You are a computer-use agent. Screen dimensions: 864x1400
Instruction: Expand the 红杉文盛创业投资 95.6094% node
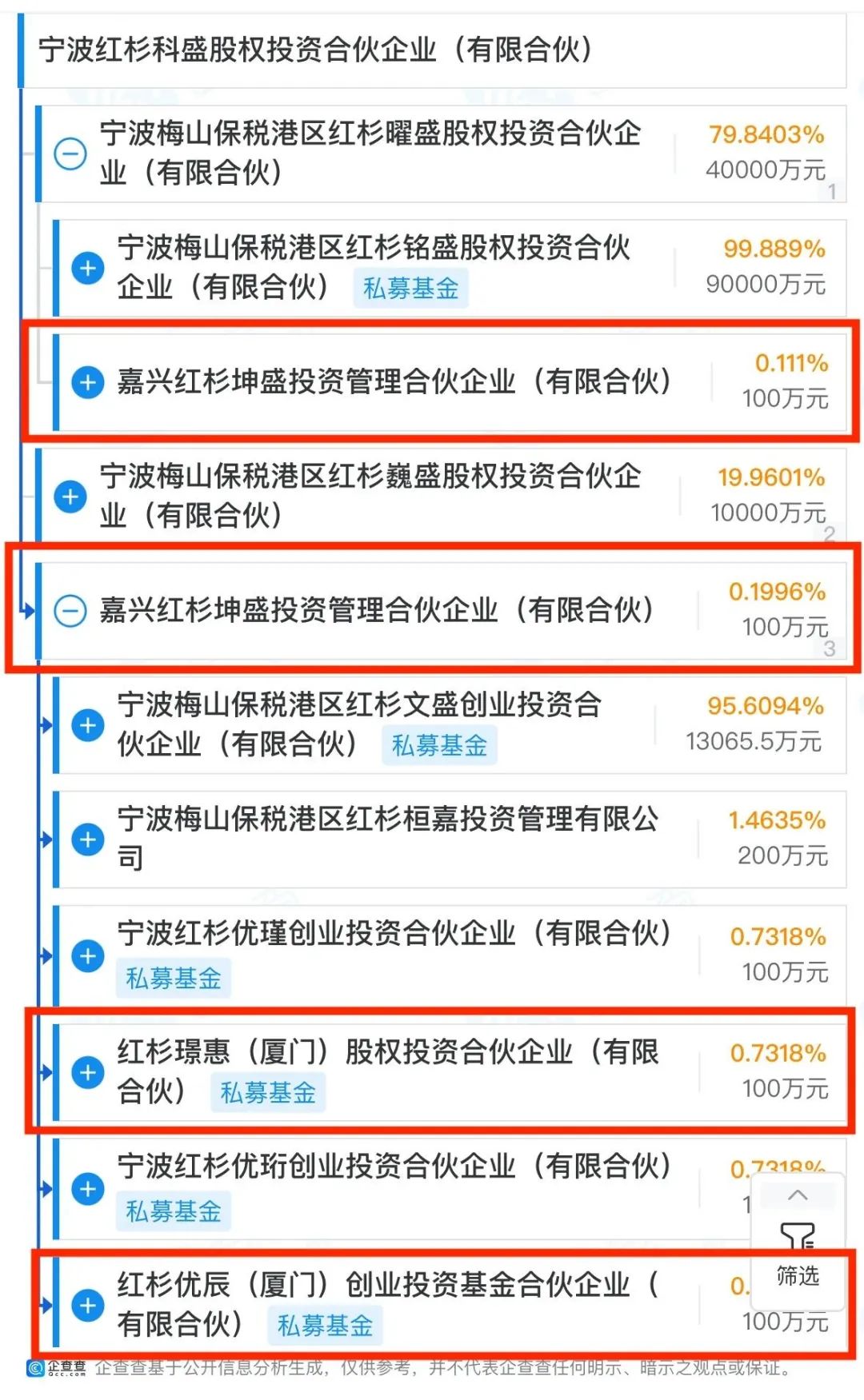pyautogui.click(x=88, y=724)
